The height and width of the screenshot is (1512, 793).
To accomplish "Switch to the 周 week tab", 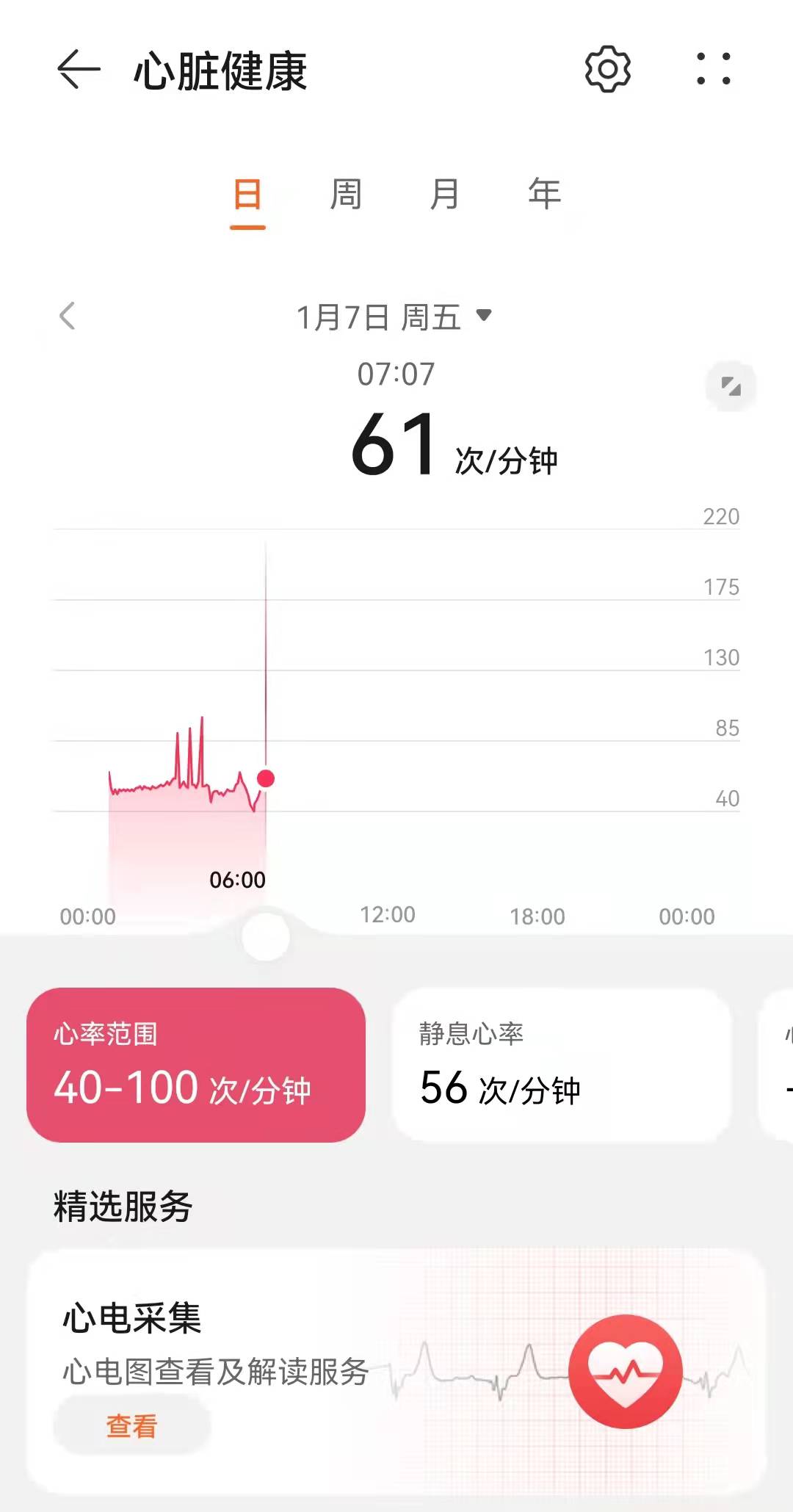I will [346, 195].
